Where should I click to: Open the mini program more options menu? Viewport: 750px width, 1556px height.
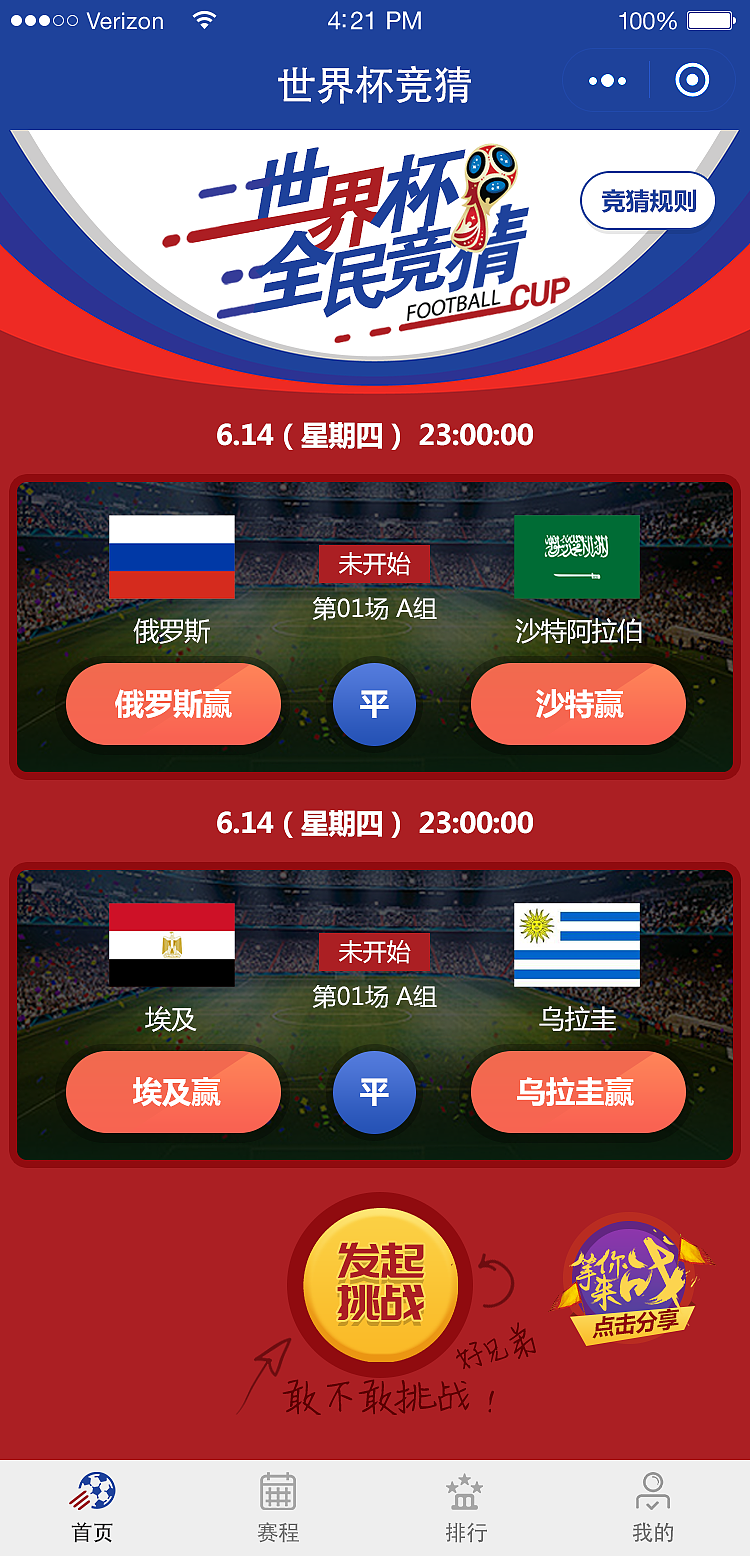(x=607, y=81)
